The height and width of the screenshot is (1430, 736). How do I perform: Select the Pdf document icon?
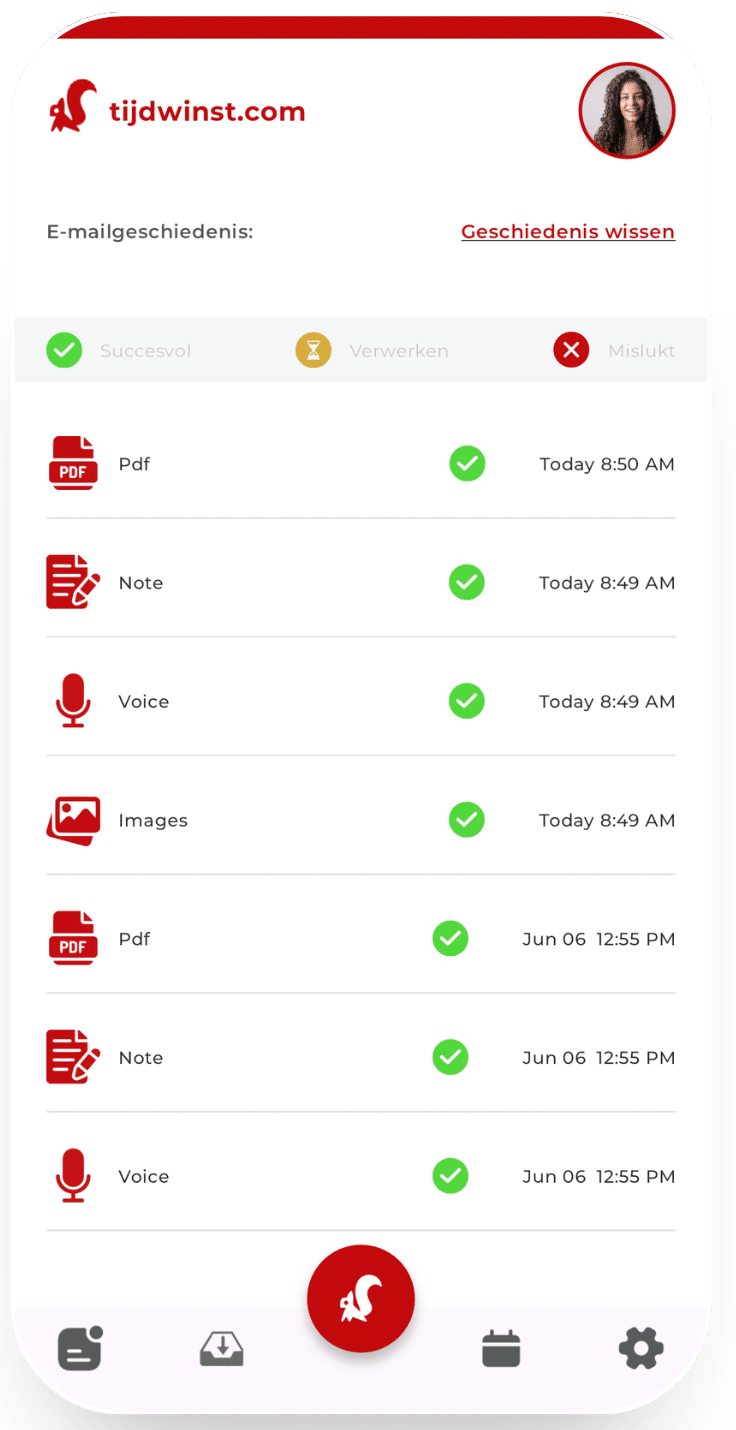click(72, 463)
